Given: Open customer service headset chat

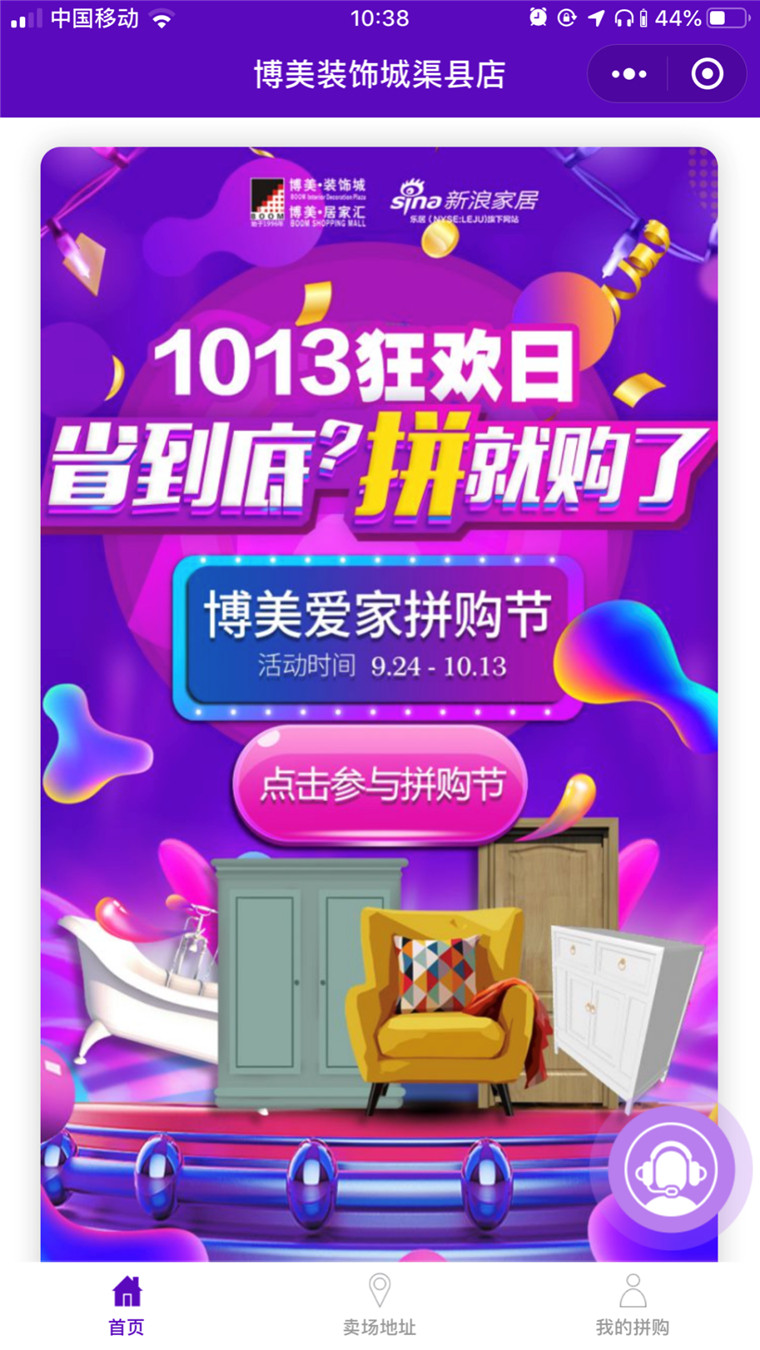Looking at the screenshot, I should point(671,1168).
